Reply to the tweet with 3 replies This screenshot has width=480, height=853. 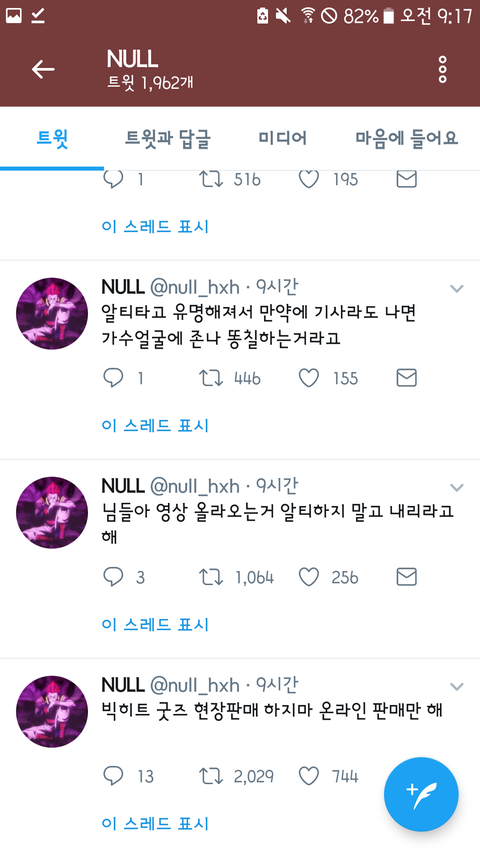[x=113, y=577]
